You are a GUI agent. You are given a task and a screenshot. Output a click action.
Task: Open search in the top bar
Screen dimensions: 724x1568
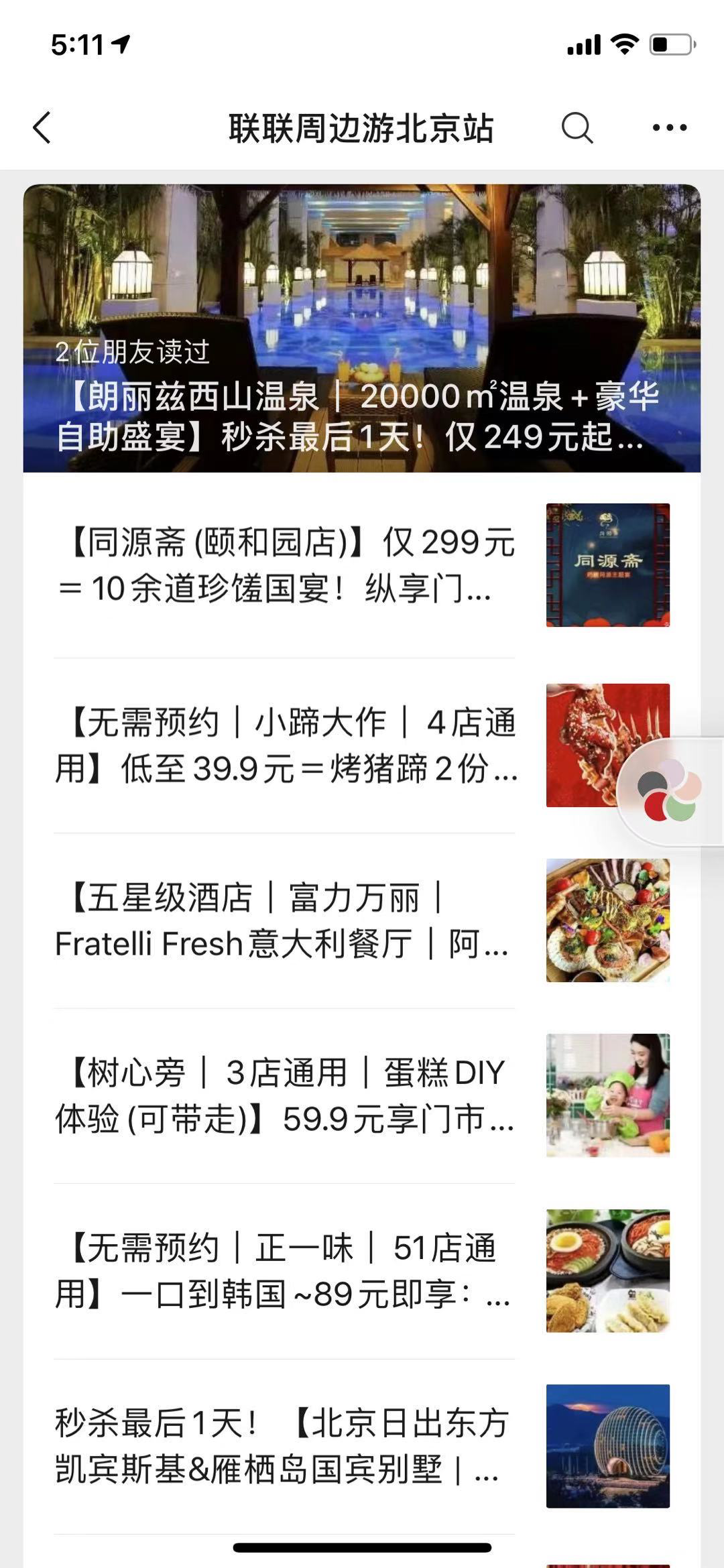coord(577,127)
